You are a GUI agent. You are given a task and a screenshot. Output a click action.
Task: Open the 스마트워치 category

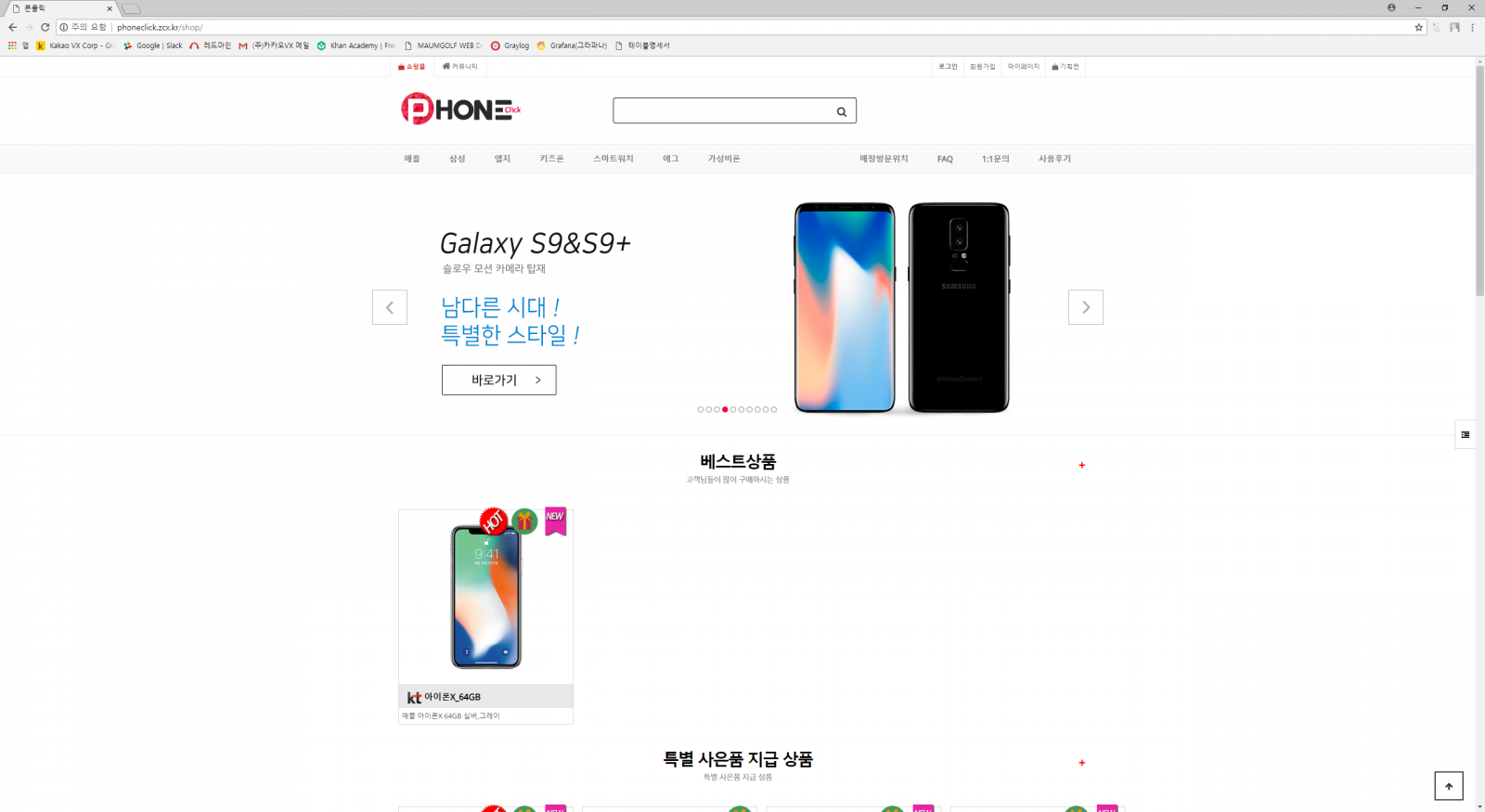613,159
